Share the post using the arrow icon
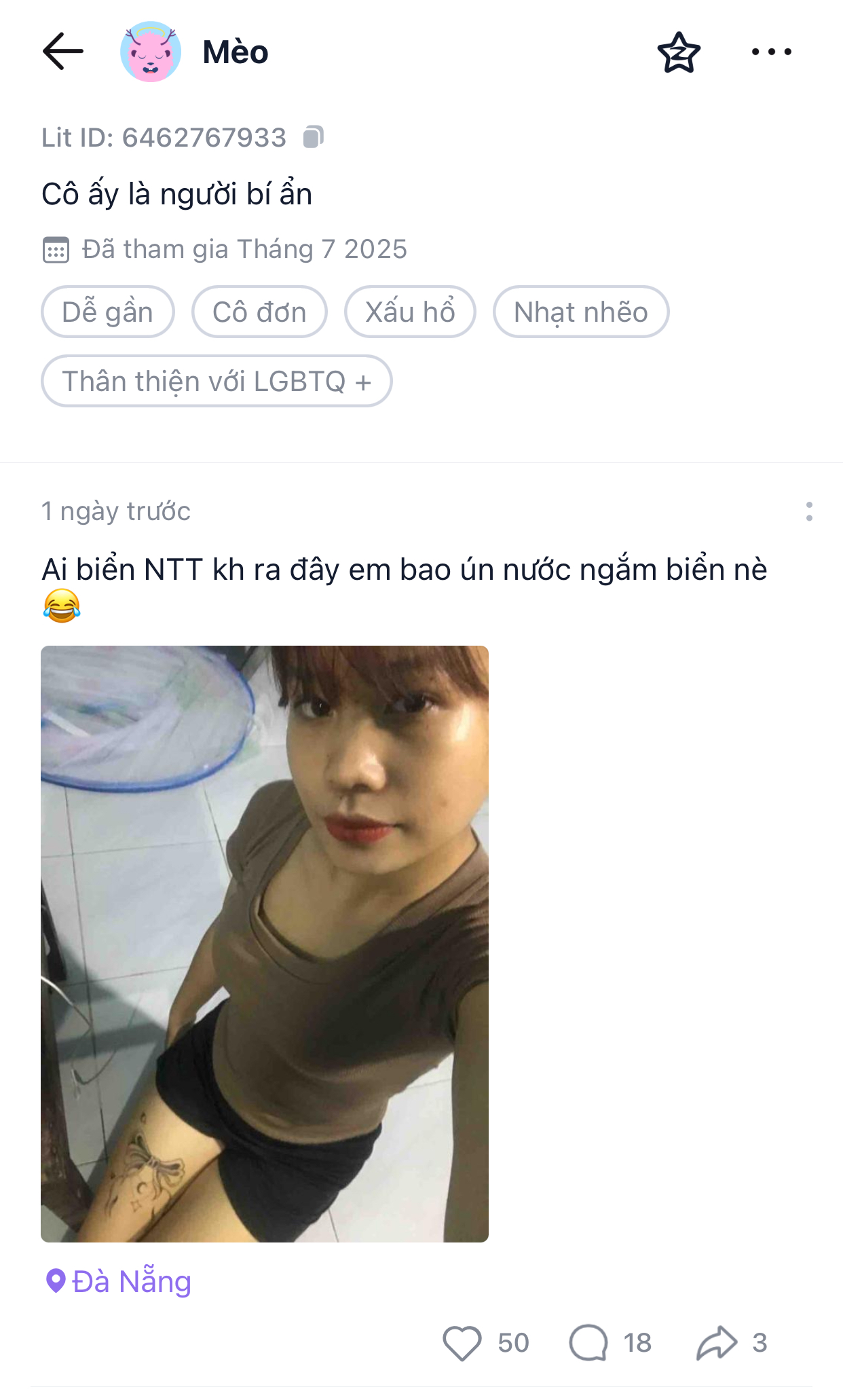The image size is (843, 1400). click(716, 1342)
